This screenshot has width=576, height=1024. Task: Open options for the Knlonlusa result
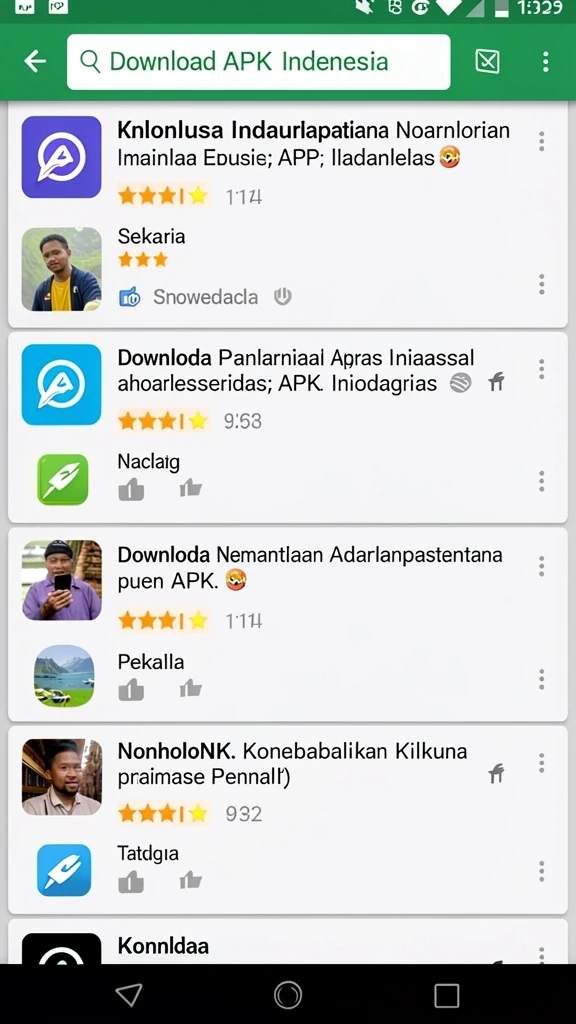[541, 141]
